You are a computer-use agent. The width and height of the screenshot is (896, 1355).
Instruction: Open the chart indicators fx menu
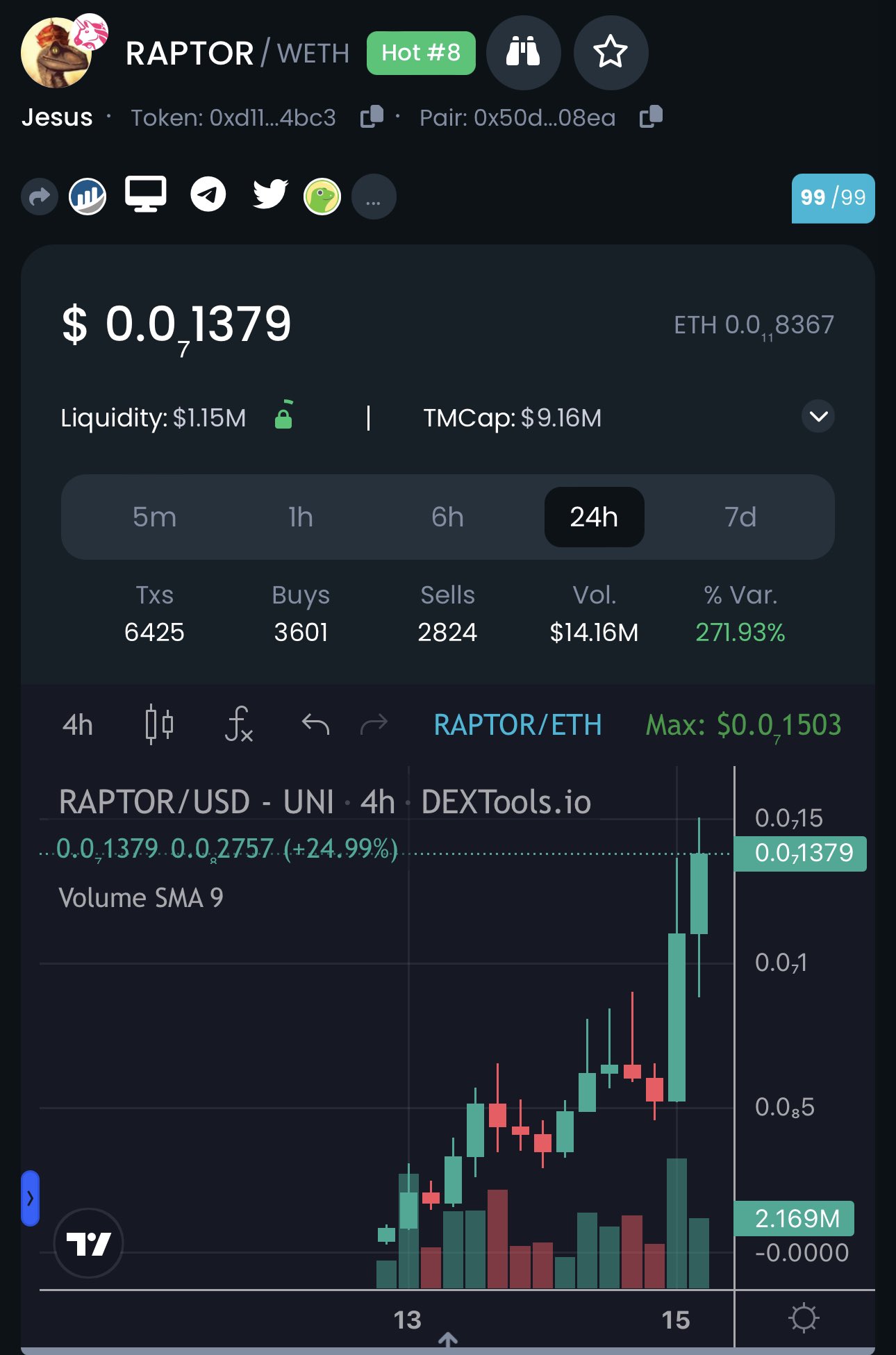239,725
